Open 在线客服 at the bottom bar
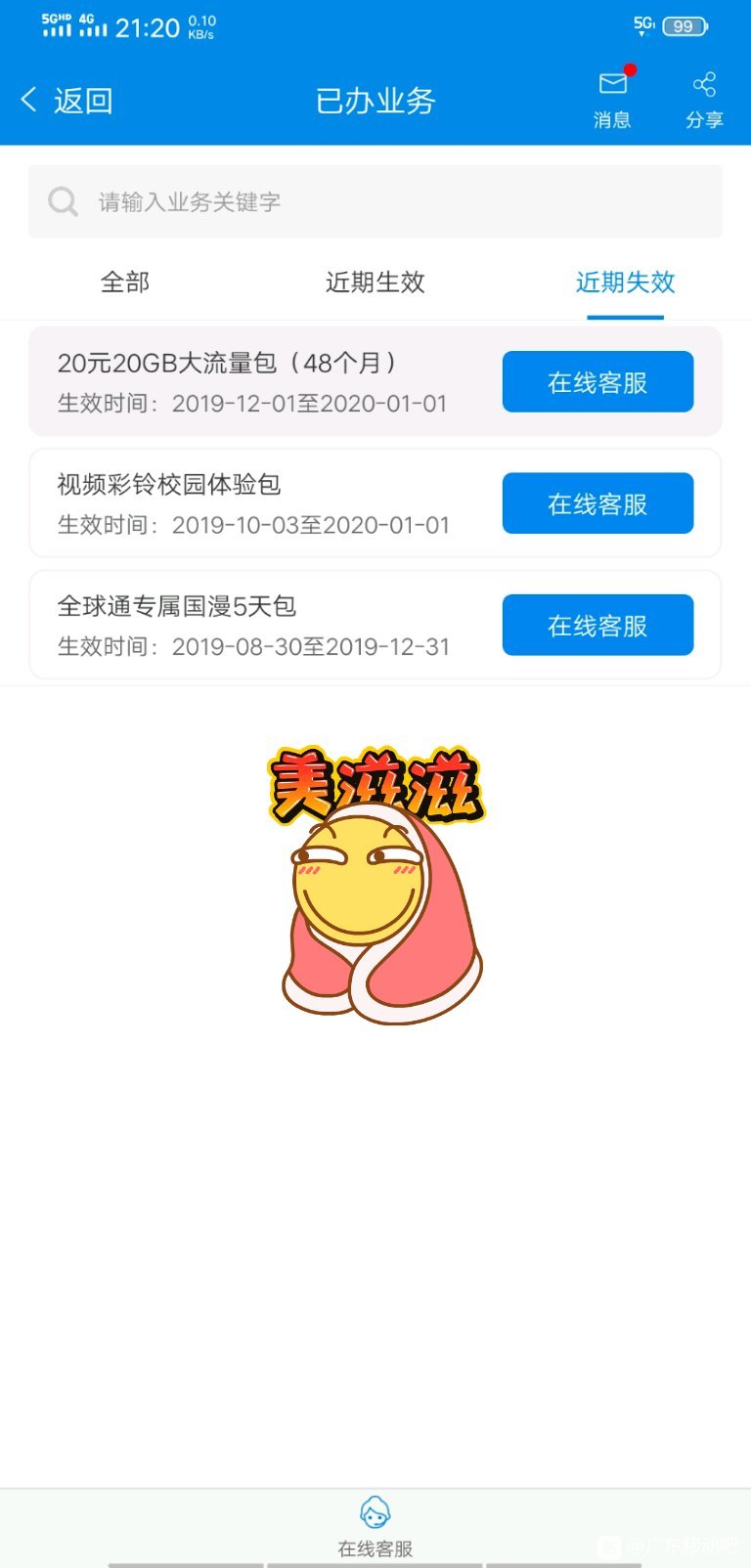Viewport: 751px width, 1568px height. point(375,1526)
